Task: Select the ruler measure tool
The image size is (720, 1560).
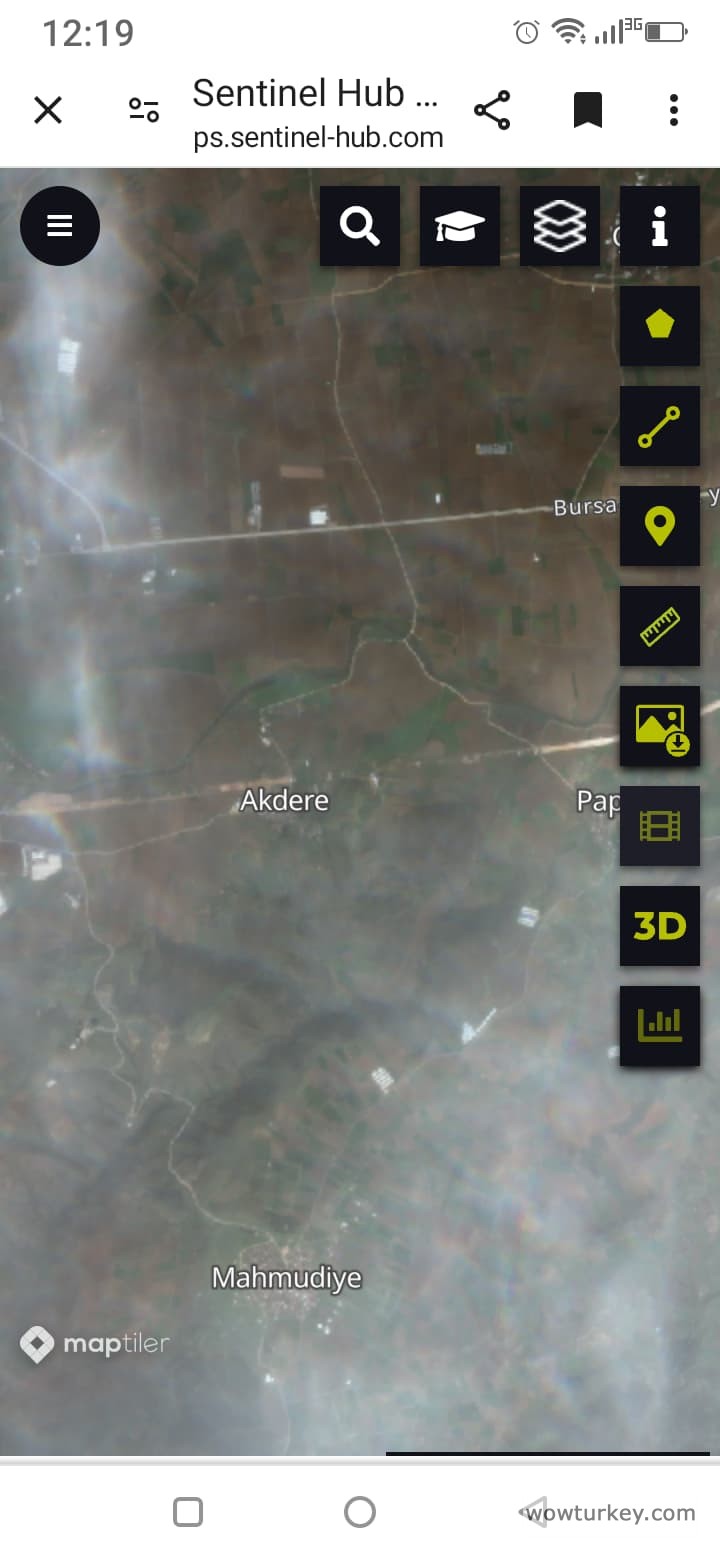Action: coord(659,626)
